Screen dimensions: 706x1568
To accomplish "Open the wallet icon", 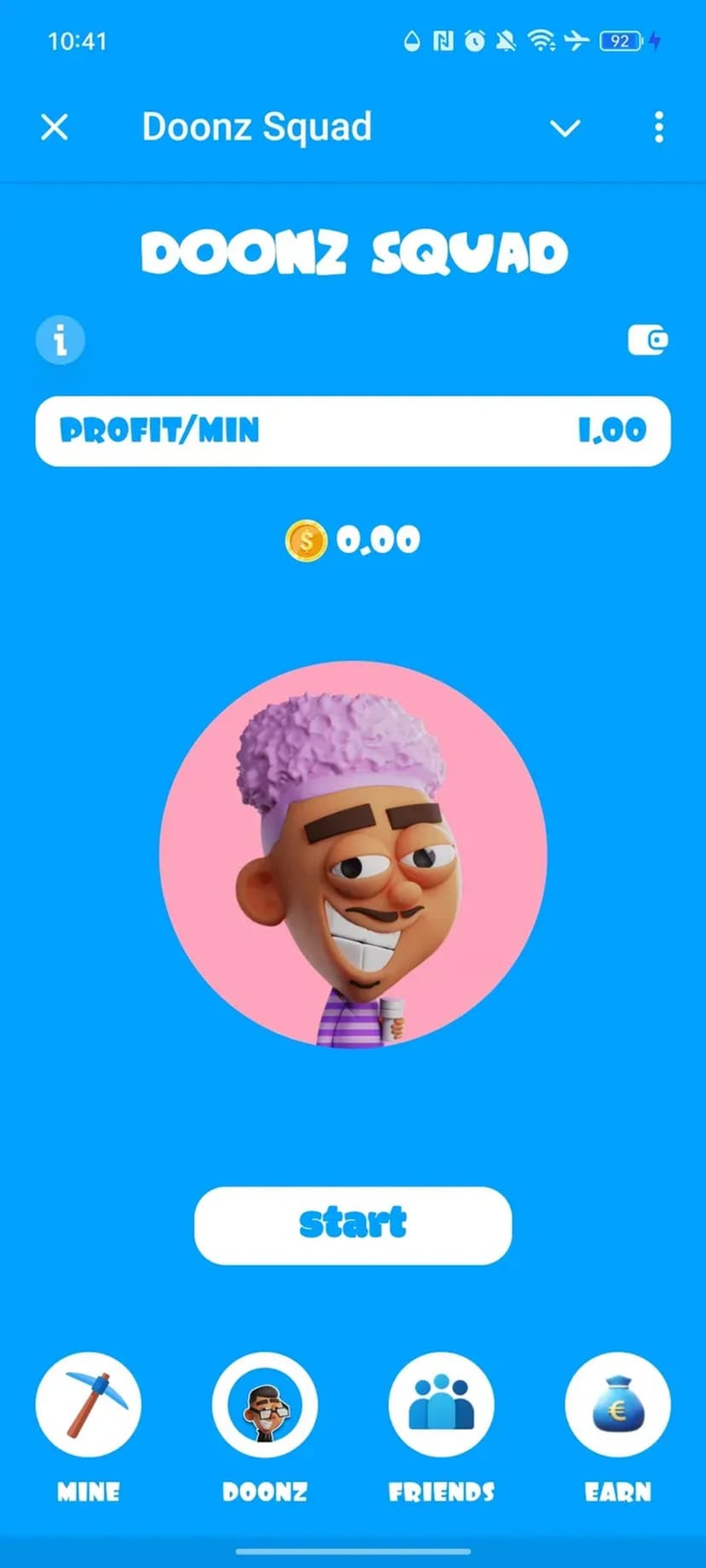I will coord(648,340).
